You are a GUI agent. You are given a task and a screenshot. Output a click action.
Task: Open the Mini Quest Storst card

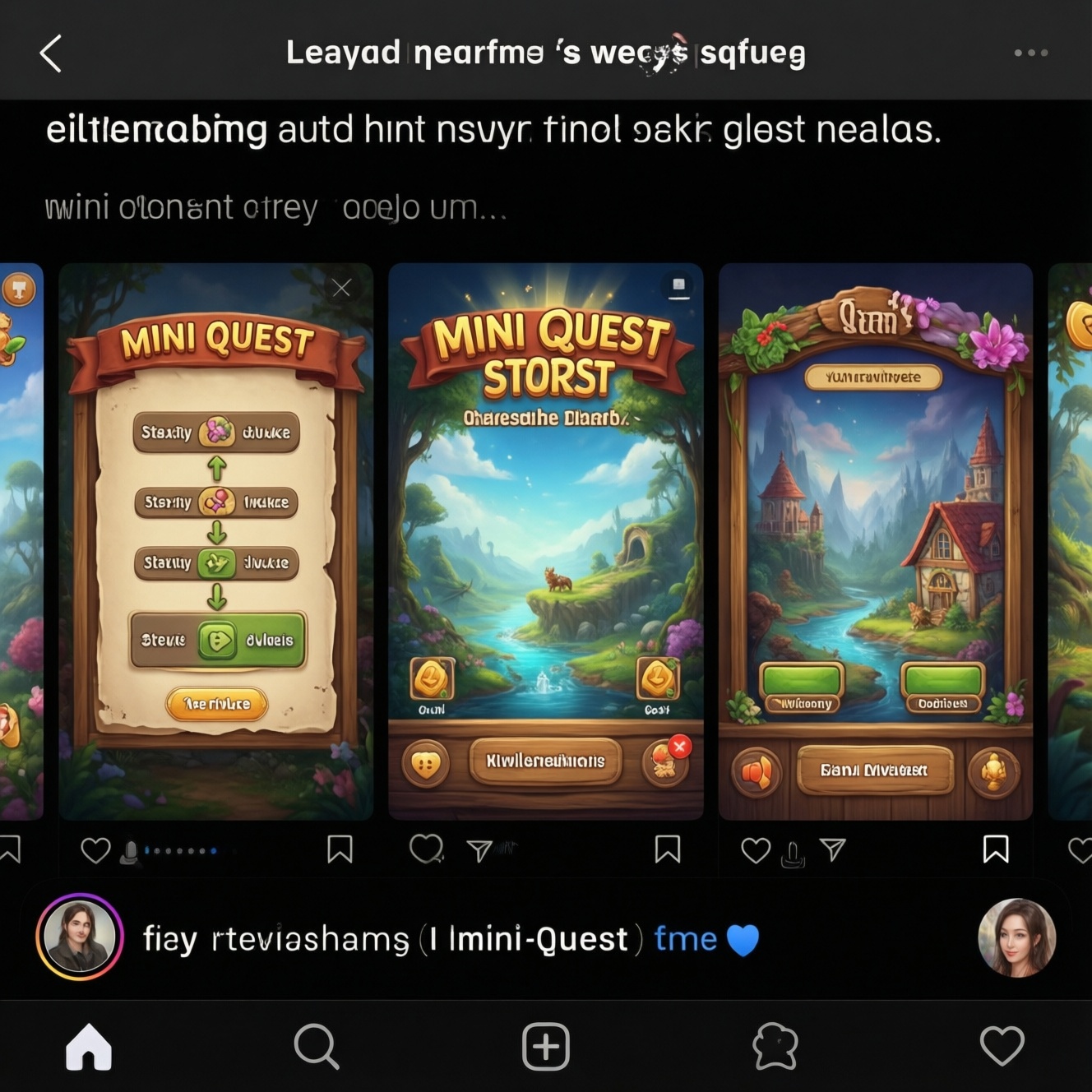point(545,541)
